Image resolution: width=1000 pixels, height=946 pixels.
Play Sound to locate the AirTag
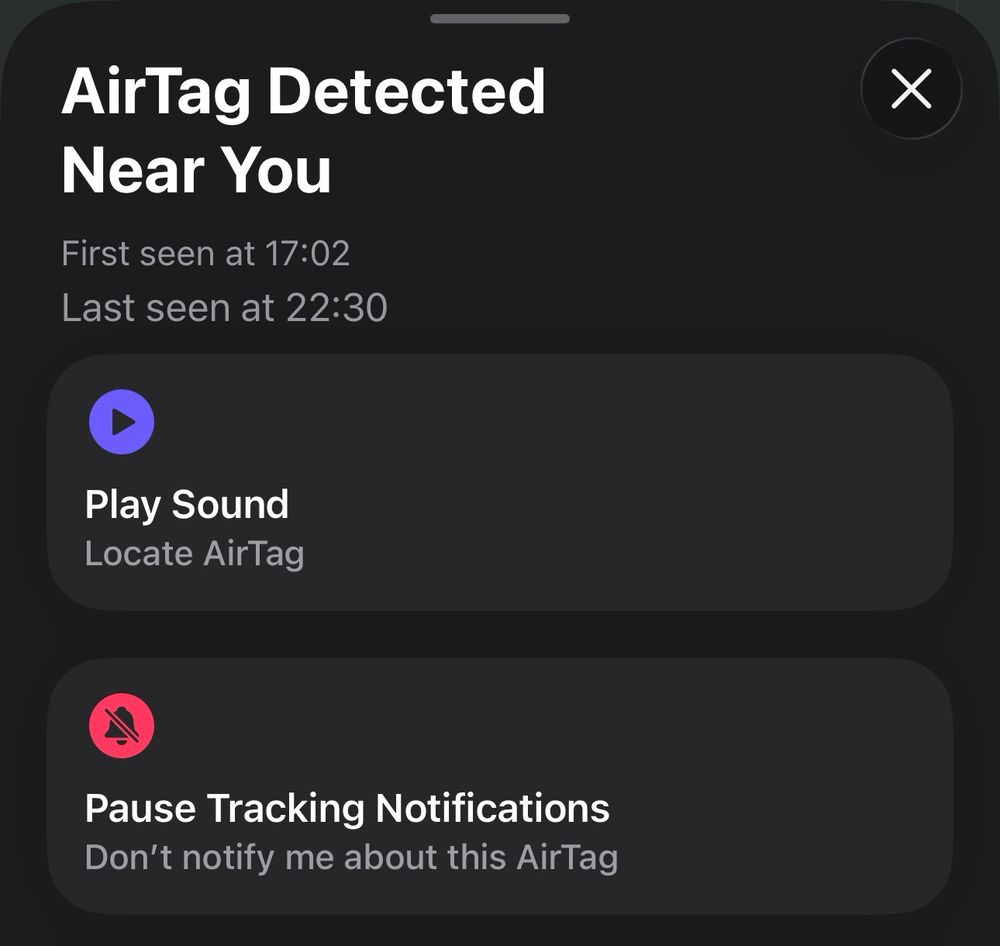(499, 482)
